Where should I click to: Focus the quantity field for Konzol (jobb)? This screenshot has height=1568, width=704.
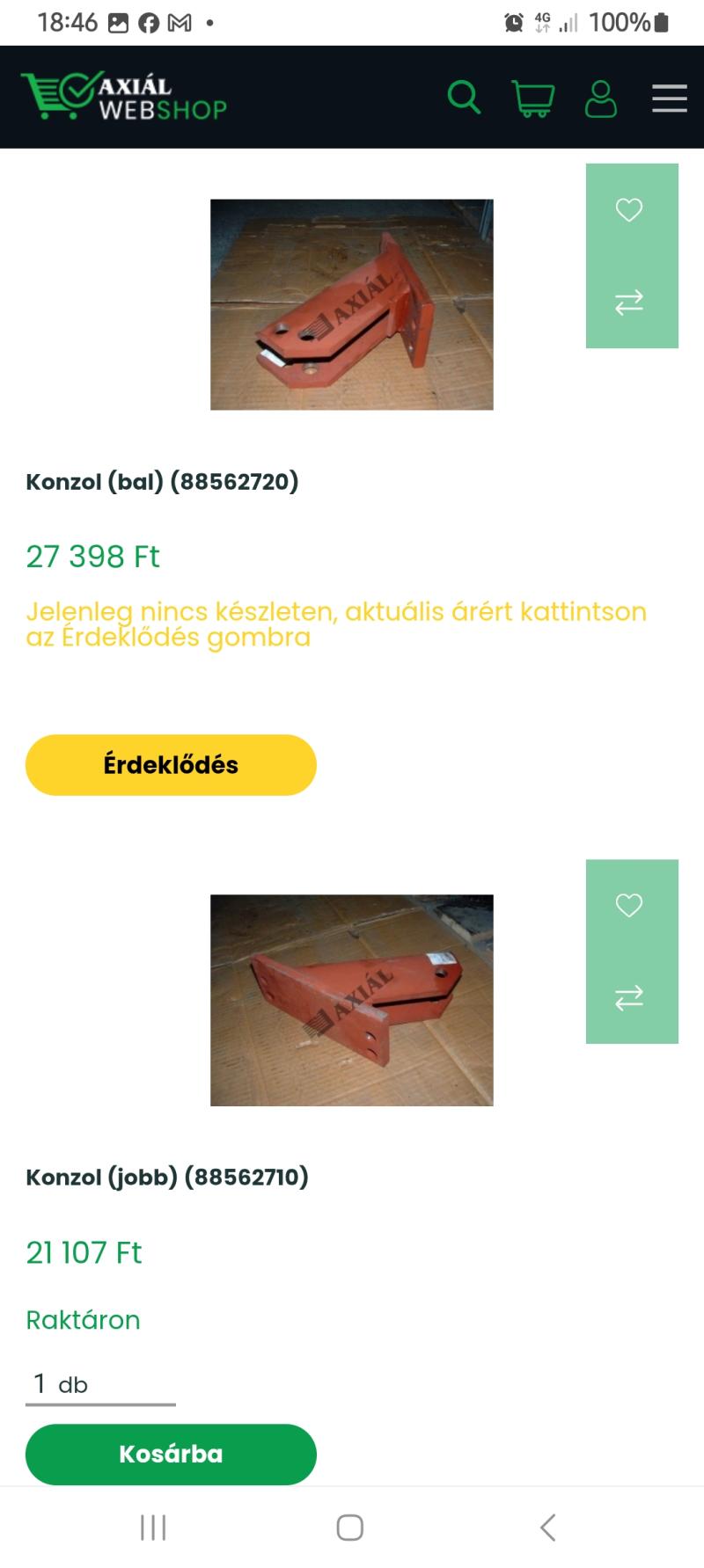pyautogui.click(x=100, y=1384)
